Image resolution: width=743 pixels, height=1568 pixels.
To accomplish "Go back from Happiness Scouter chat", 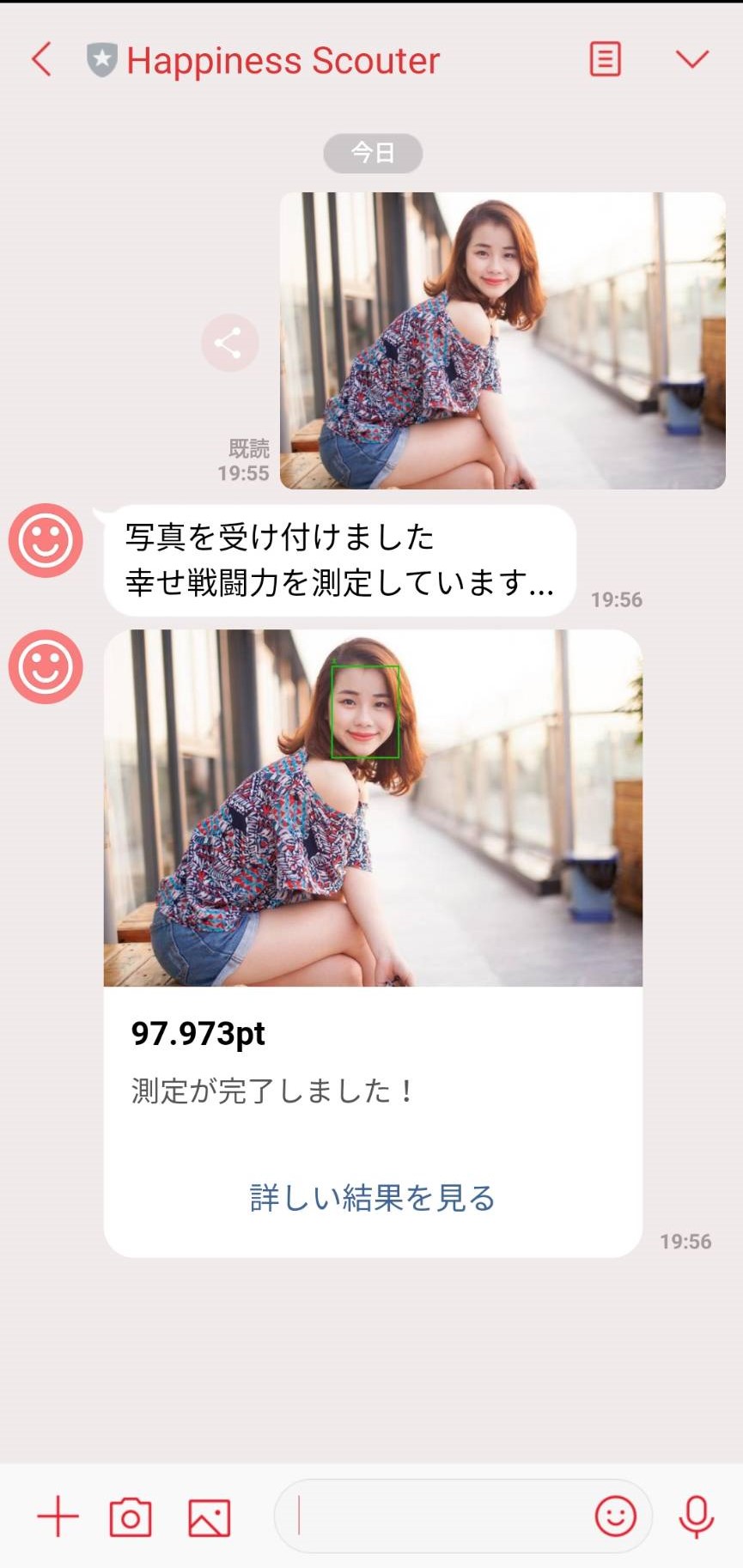I will click(x=41, y=60).
